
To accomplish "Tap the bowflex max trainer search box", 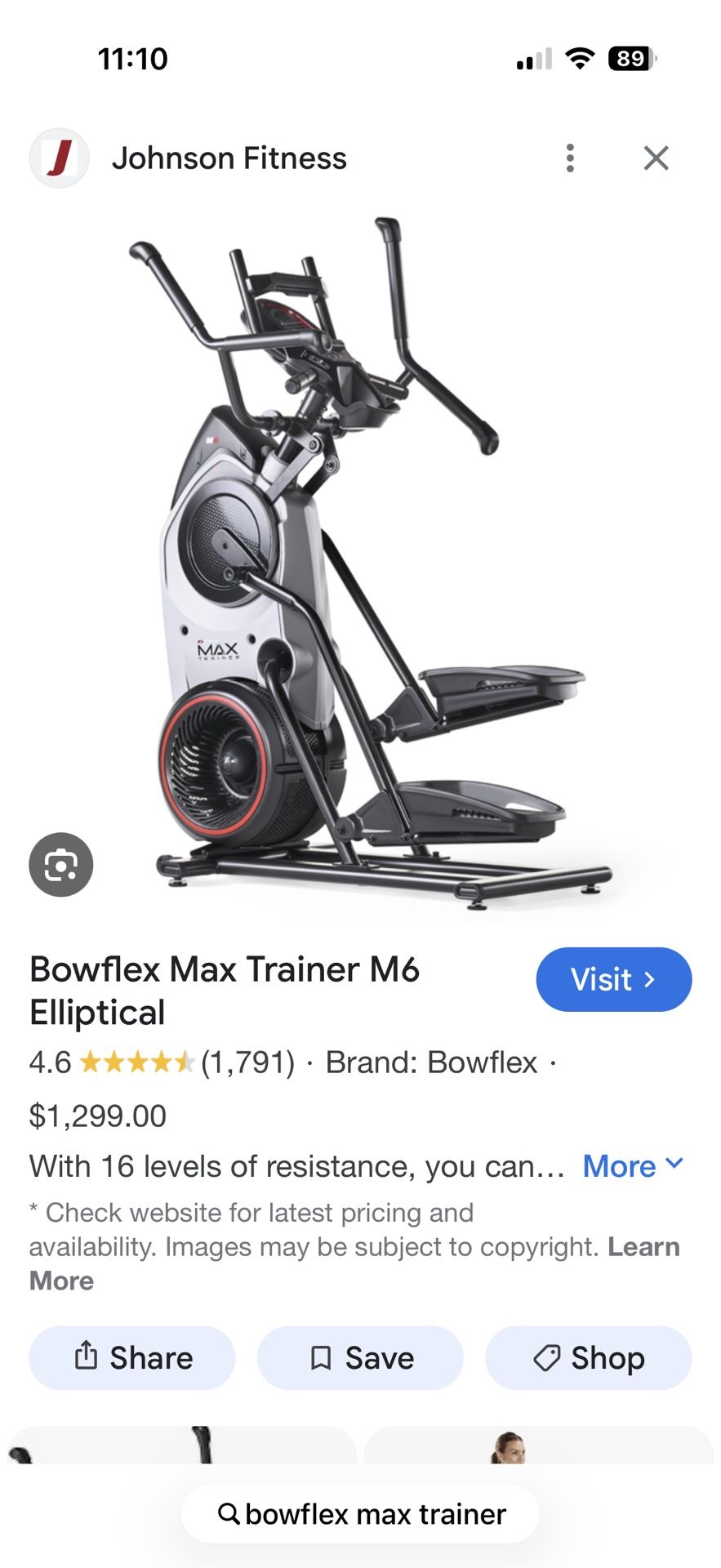I will [x=360, y=1514].
